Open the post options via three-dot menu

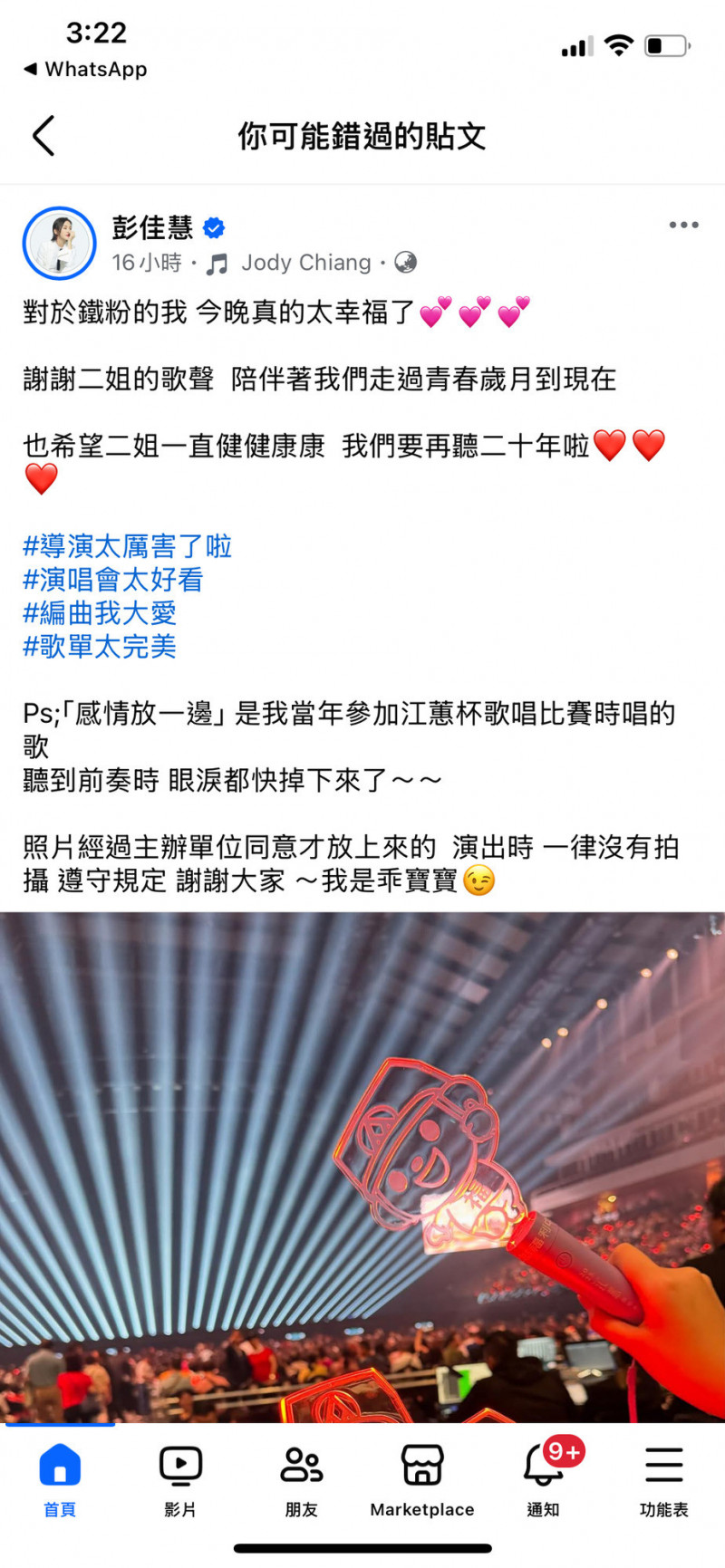[683, 225]
